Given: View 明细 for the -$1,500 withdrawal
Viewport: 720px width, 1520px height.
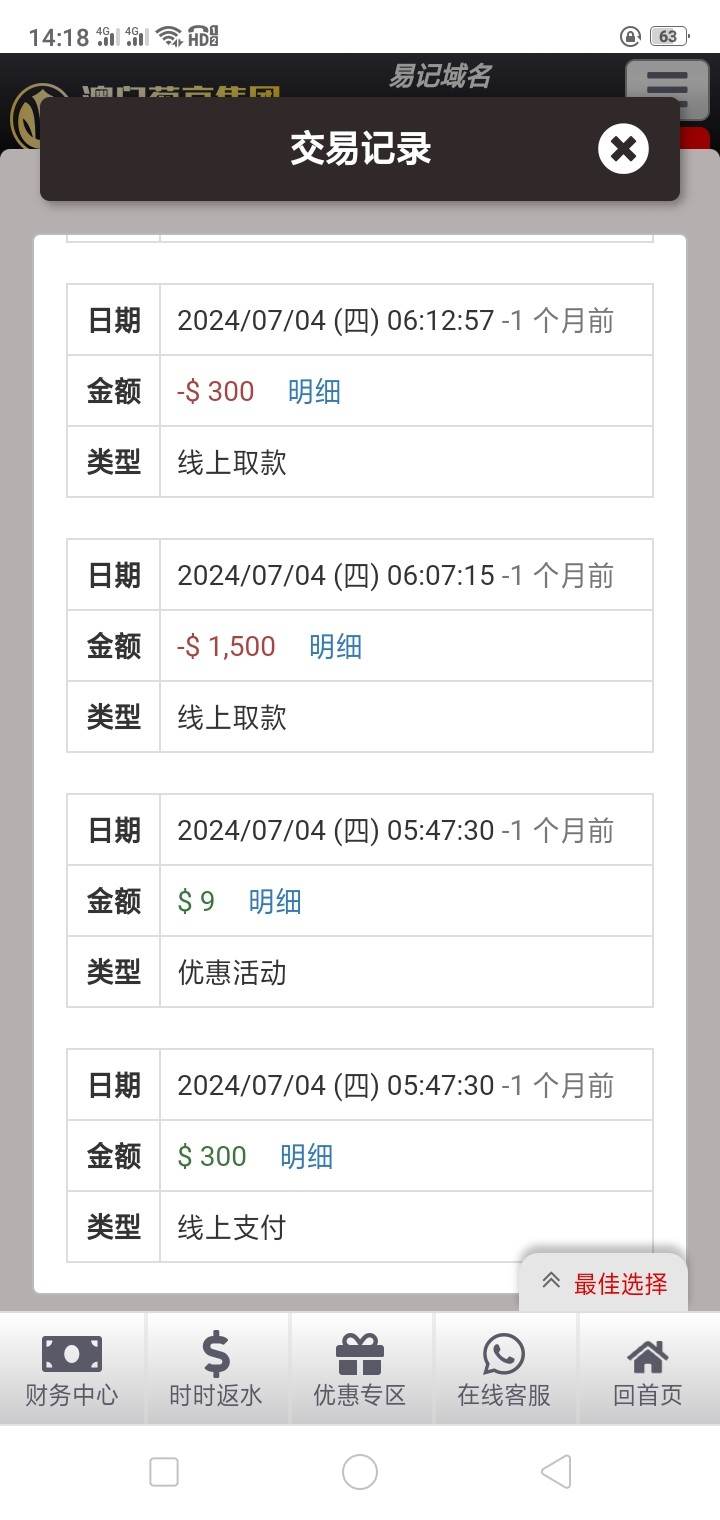Looking at the screenshot, I should click(335, 646).
